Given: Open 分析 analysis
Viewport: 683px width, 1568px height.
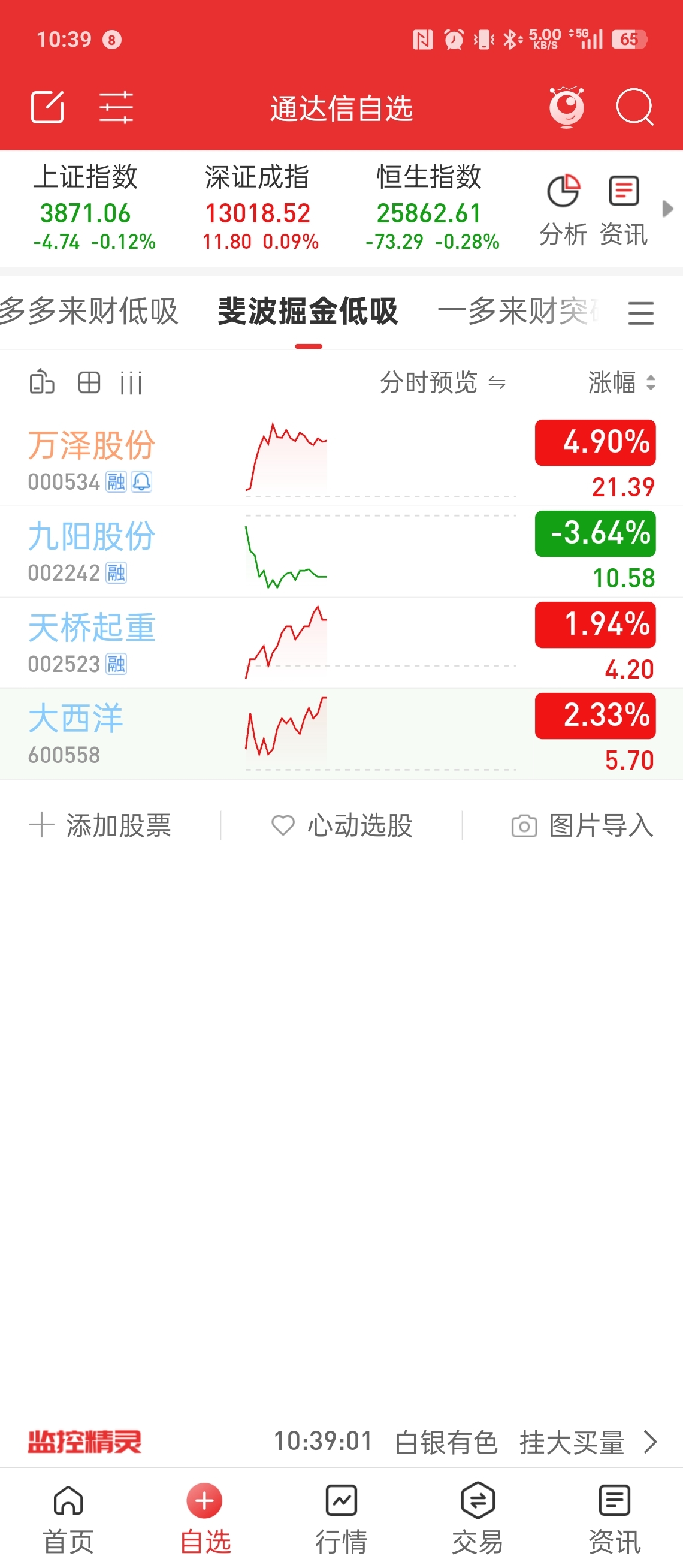Looking at the screenshot, I should click(563, 210).
